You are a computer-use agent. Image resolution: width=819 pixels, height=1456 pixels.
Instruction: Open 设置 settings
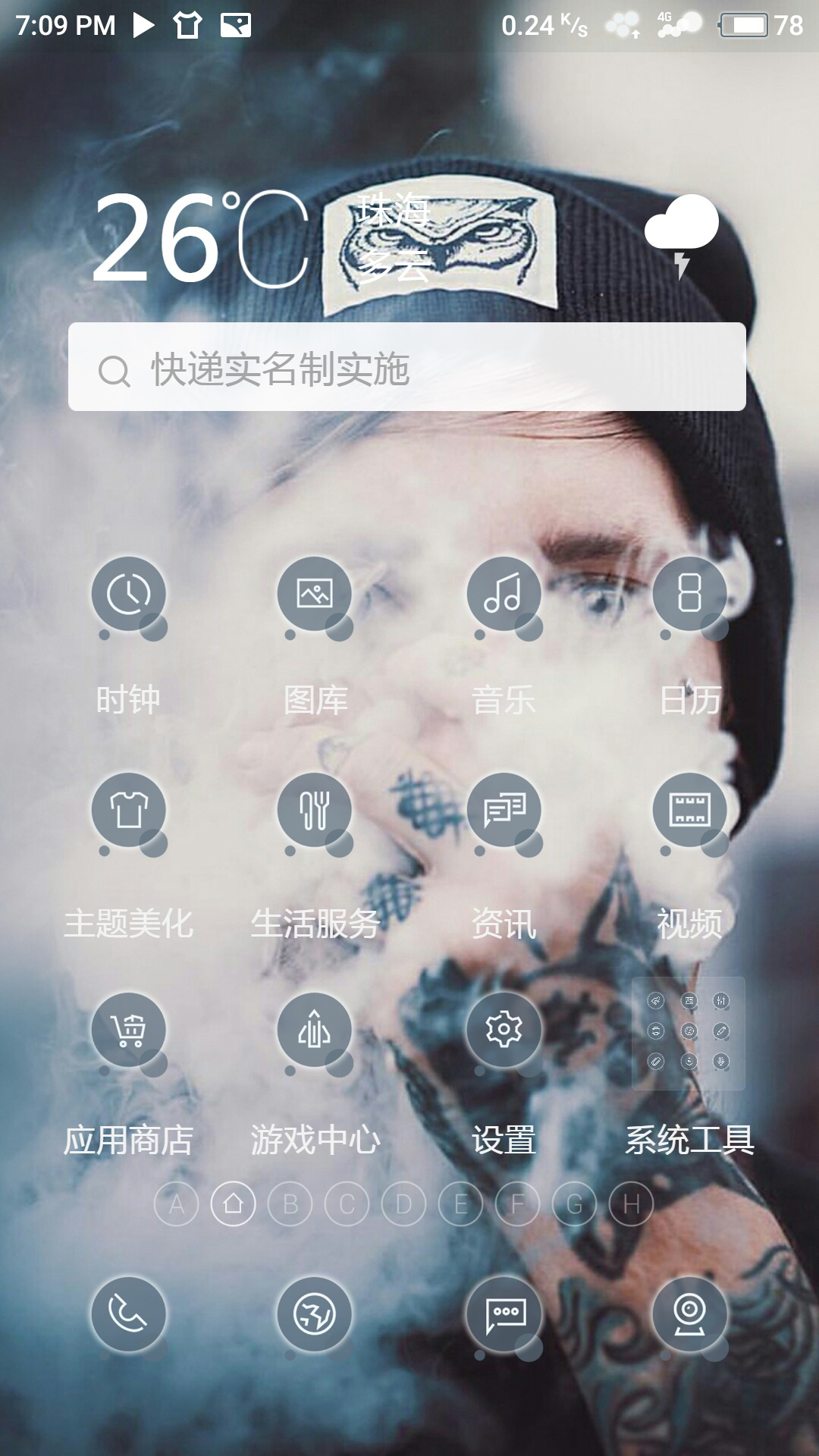point(504,1030)
